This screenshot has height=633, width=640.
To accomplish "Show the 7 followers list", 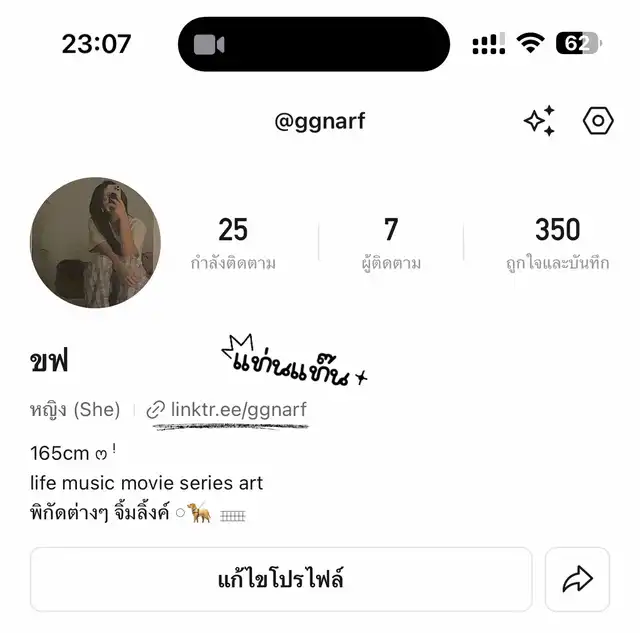I will point(391,243).
